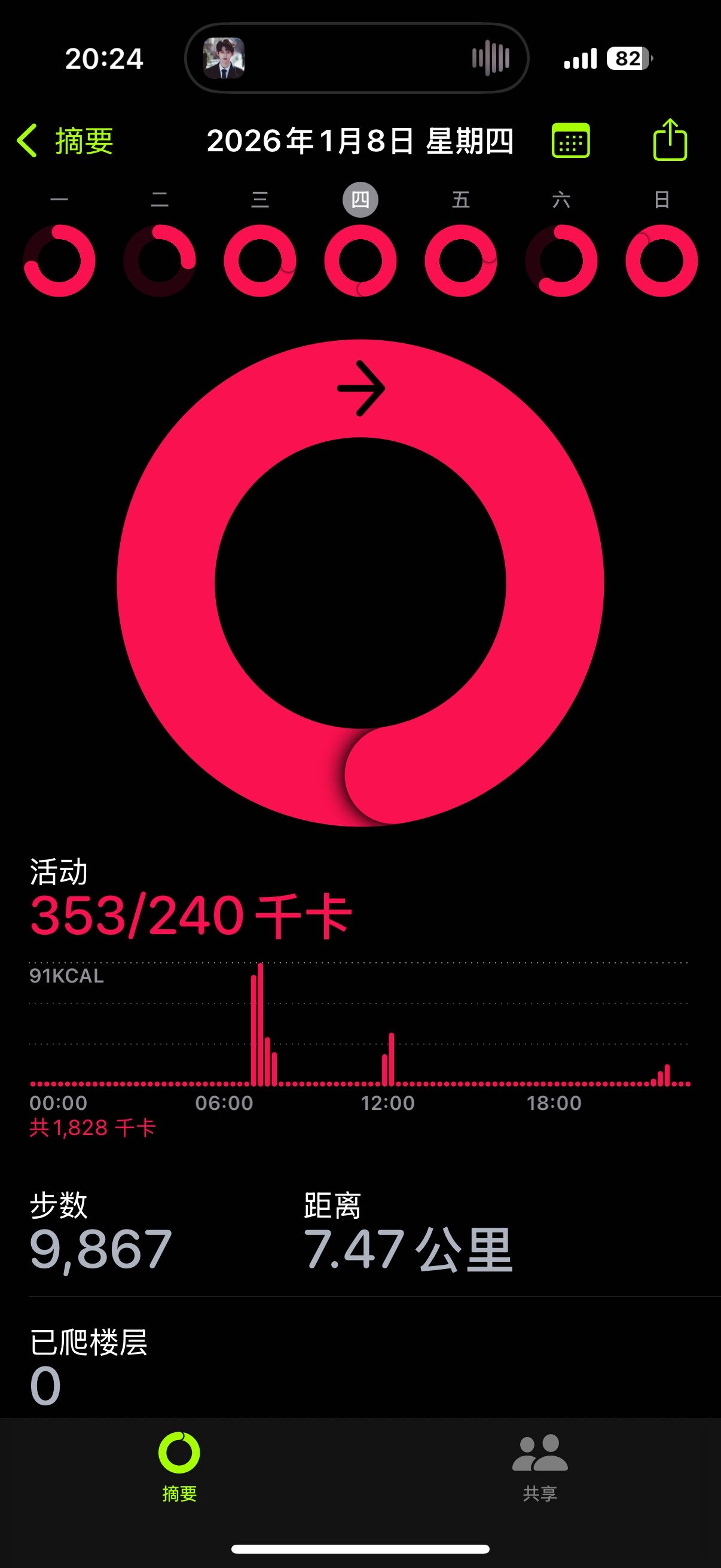Select Tuesday (二) activity ring
Screen dimensions: 721x1568
[160, 261]
